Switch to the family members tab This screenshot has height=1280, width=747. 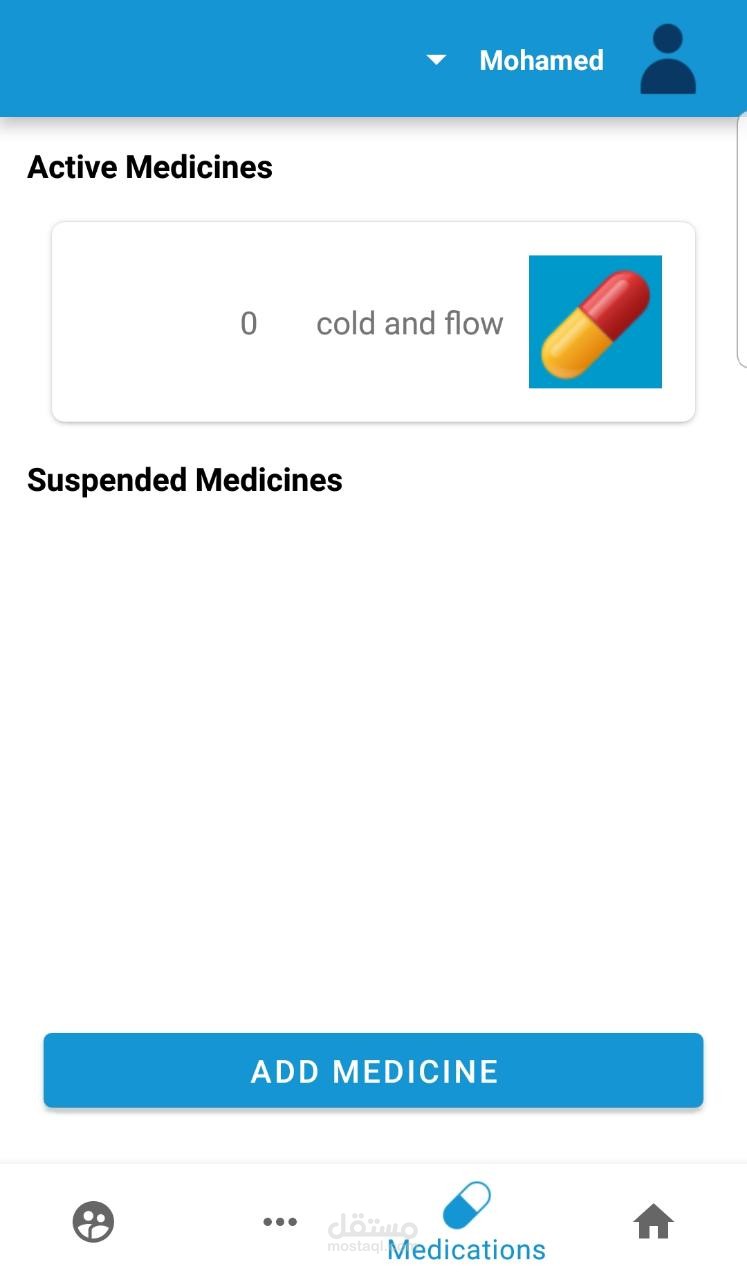tap(94, 1221)
